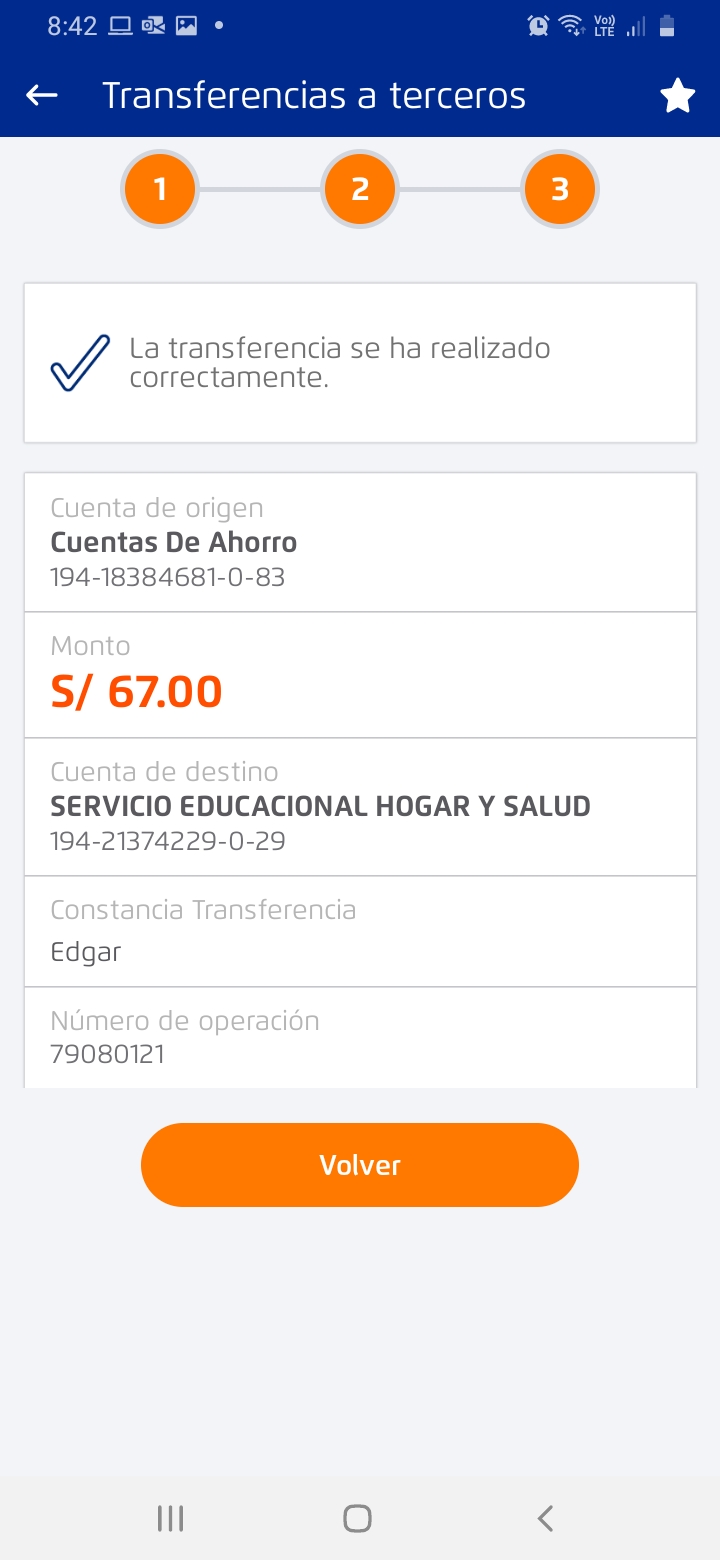720x1560 pixels.
Task: Go to the phone's home screen
Action: coord(358,1519)
